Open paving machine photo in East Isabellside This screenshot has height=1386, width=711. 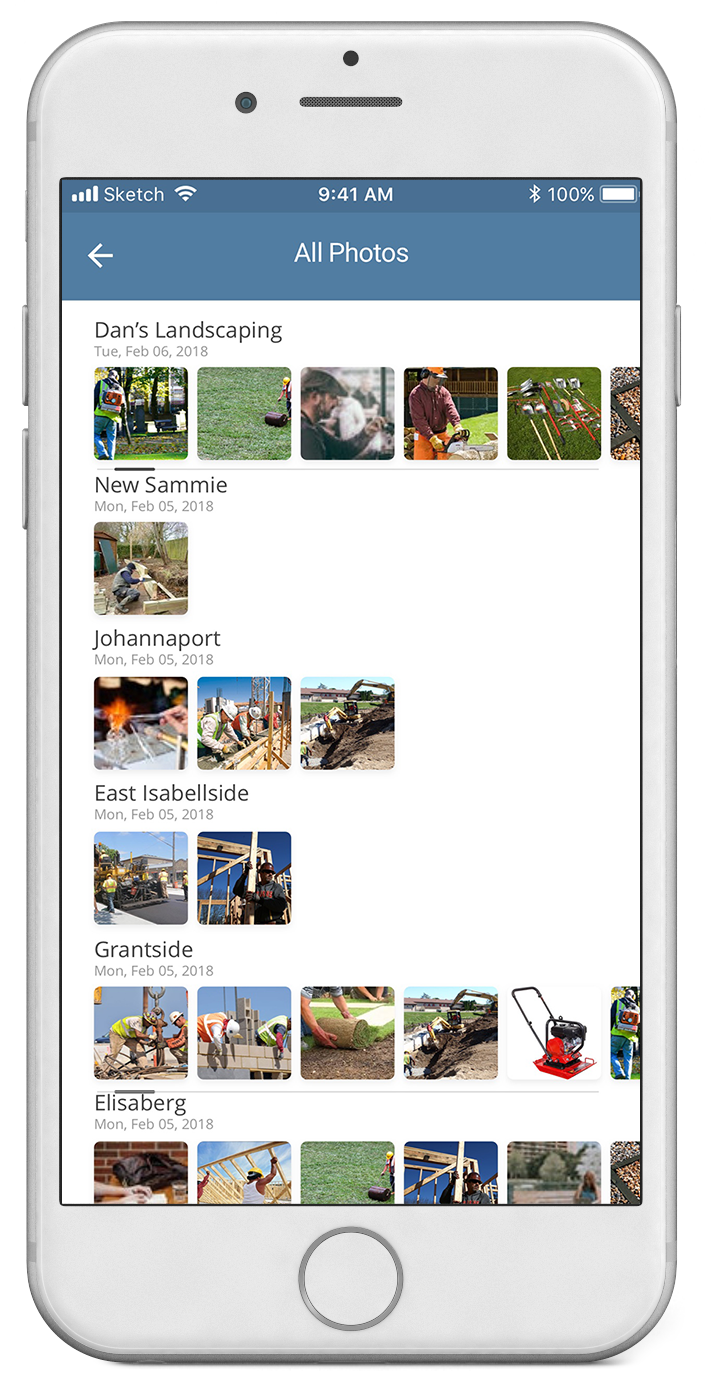point(141,878)
